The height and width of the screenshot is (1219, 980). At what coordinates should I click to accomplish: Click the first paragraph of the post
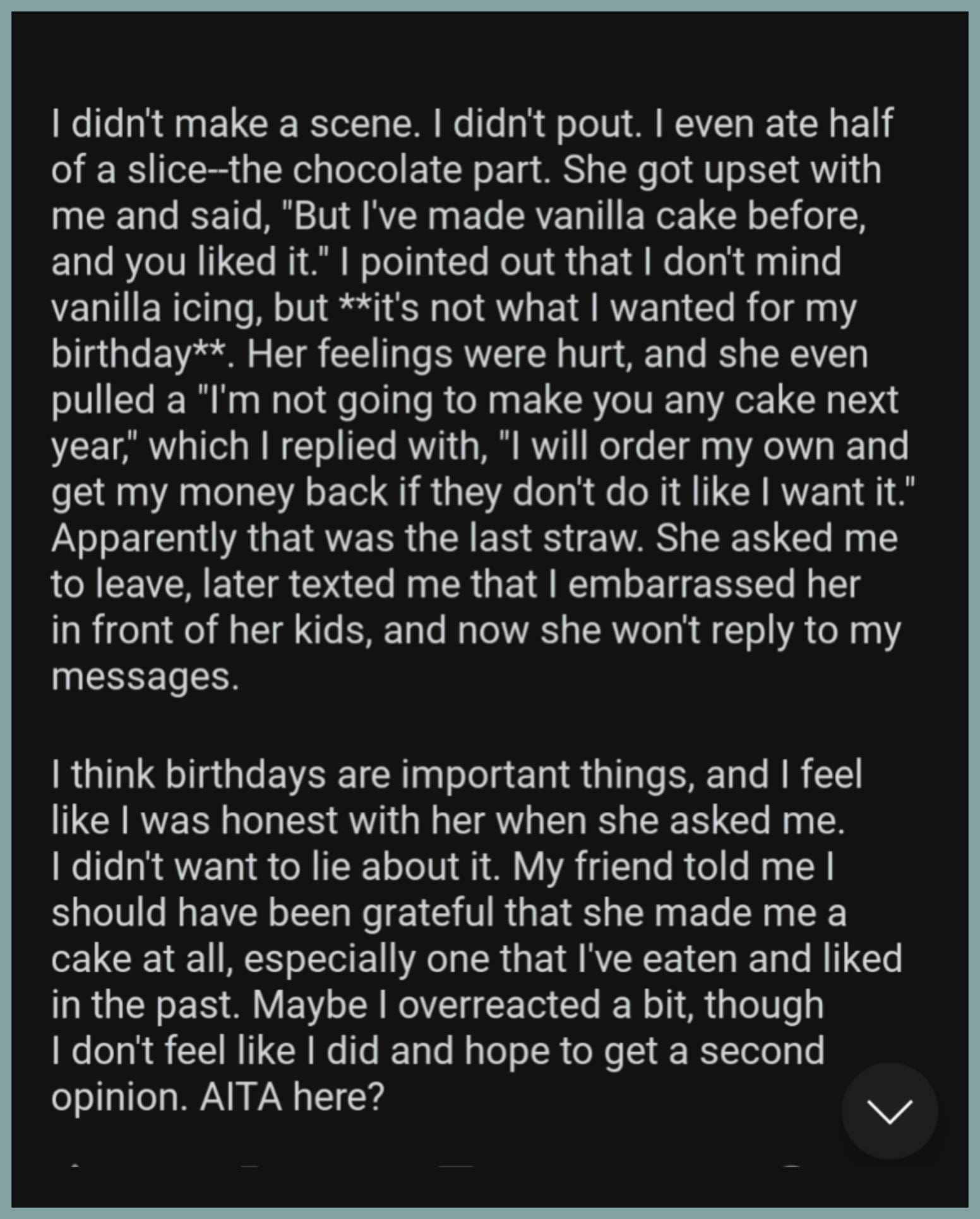[480, 398]
